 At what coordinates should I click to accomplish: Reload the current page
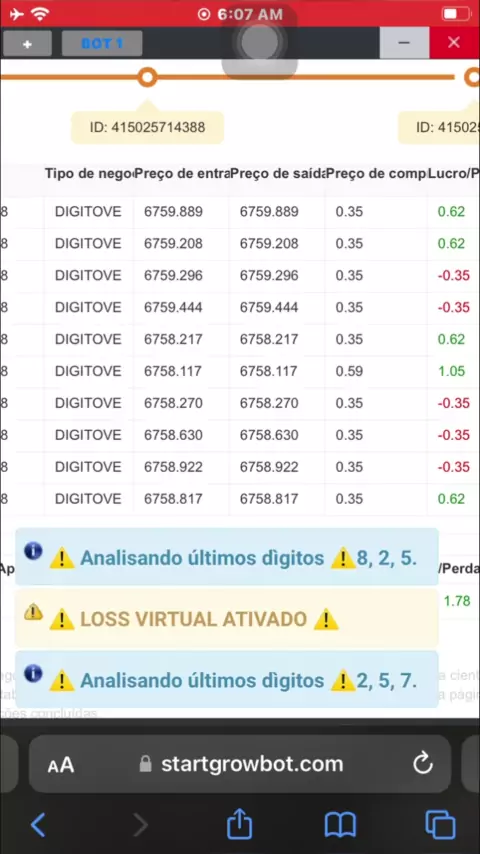point(422,764)
